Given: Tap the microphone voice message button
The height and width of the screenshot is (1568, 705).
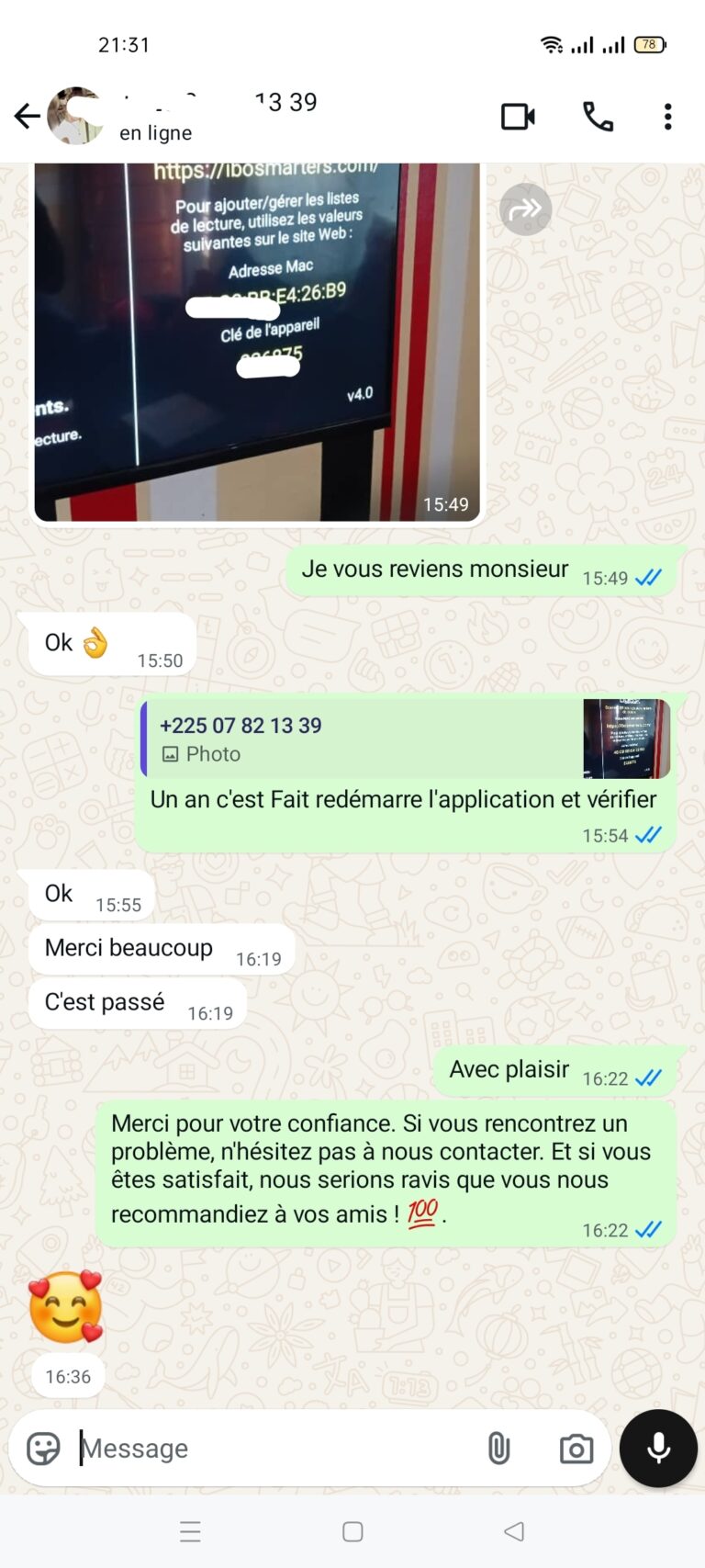Looking at the screenshot, I should click(x=658, y=1449).
